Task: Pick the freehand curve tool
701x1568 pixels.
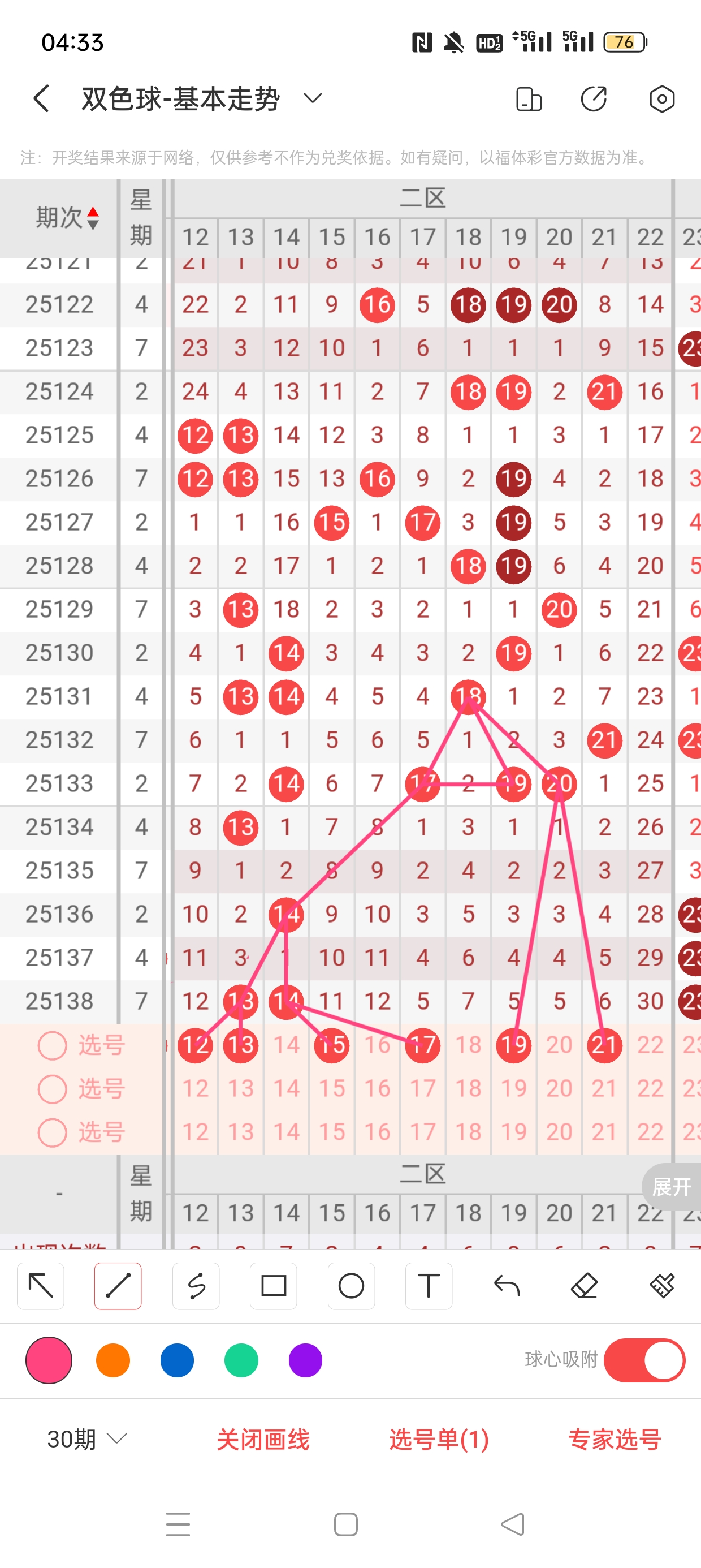Action: 196,1286
